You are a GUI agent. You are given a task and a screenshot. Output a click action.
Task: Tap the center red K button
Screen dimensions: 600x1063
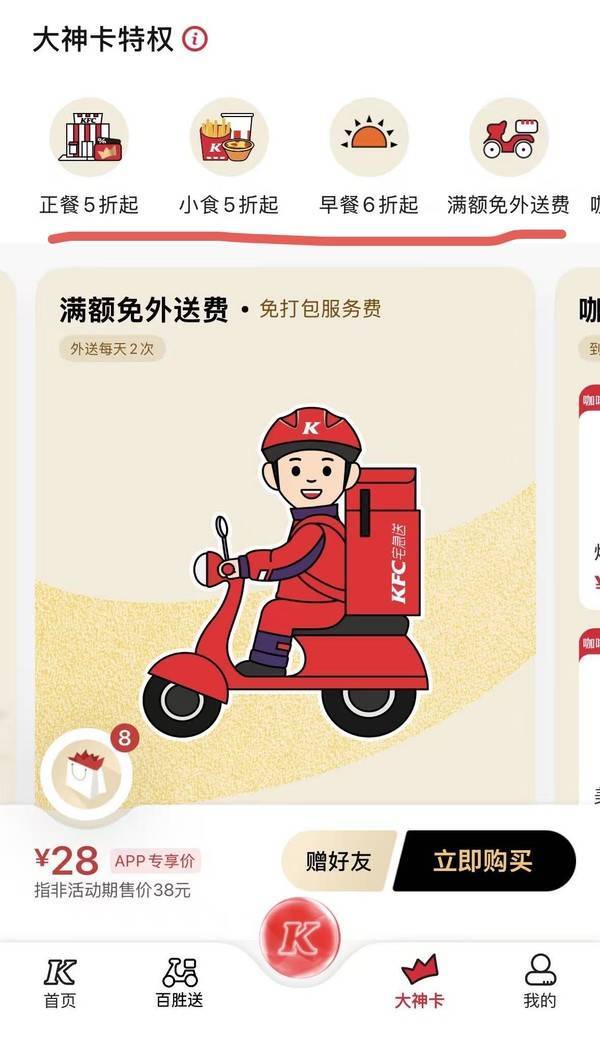coord(300,937)
